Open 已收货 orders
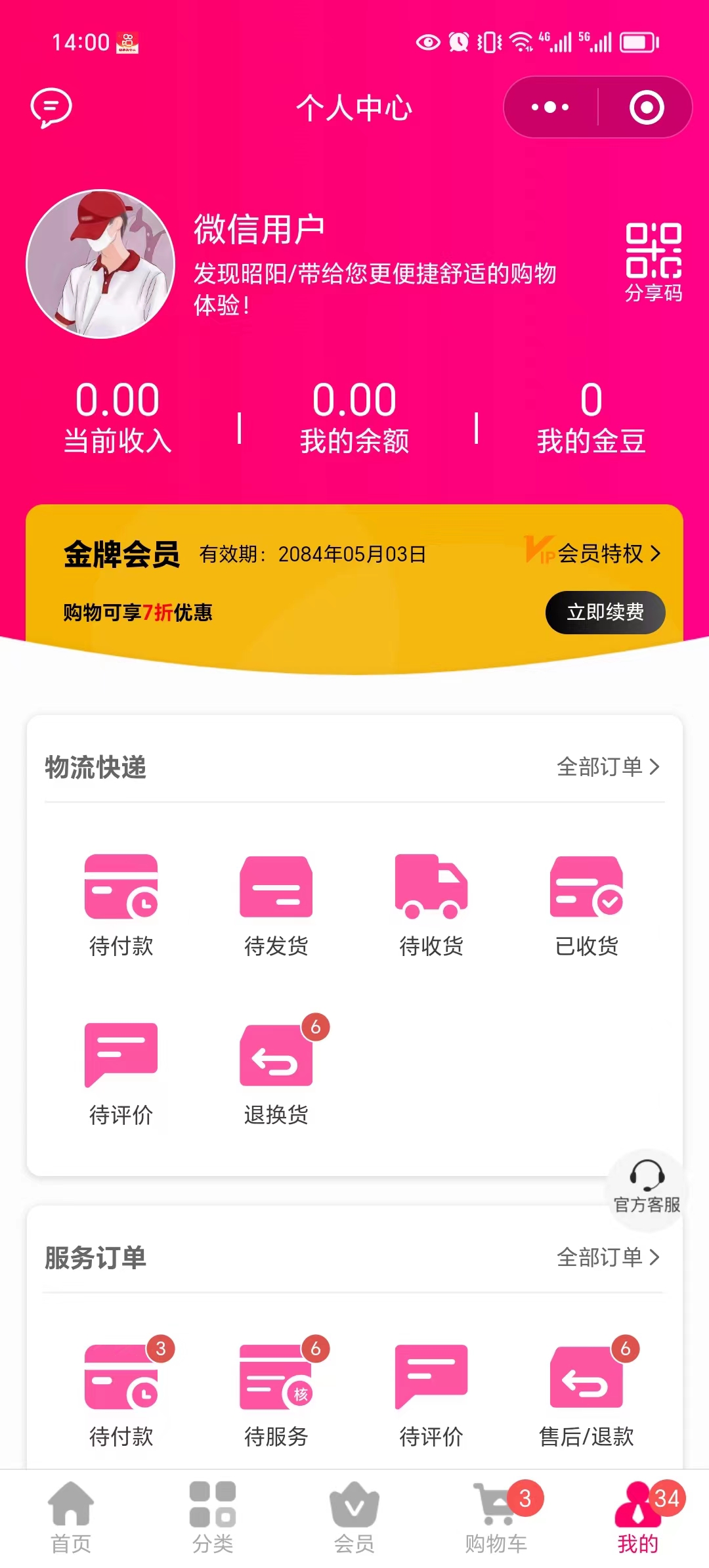Image resolution: width=709 pixels, height=1568 pixels. [x=586, y=903]
